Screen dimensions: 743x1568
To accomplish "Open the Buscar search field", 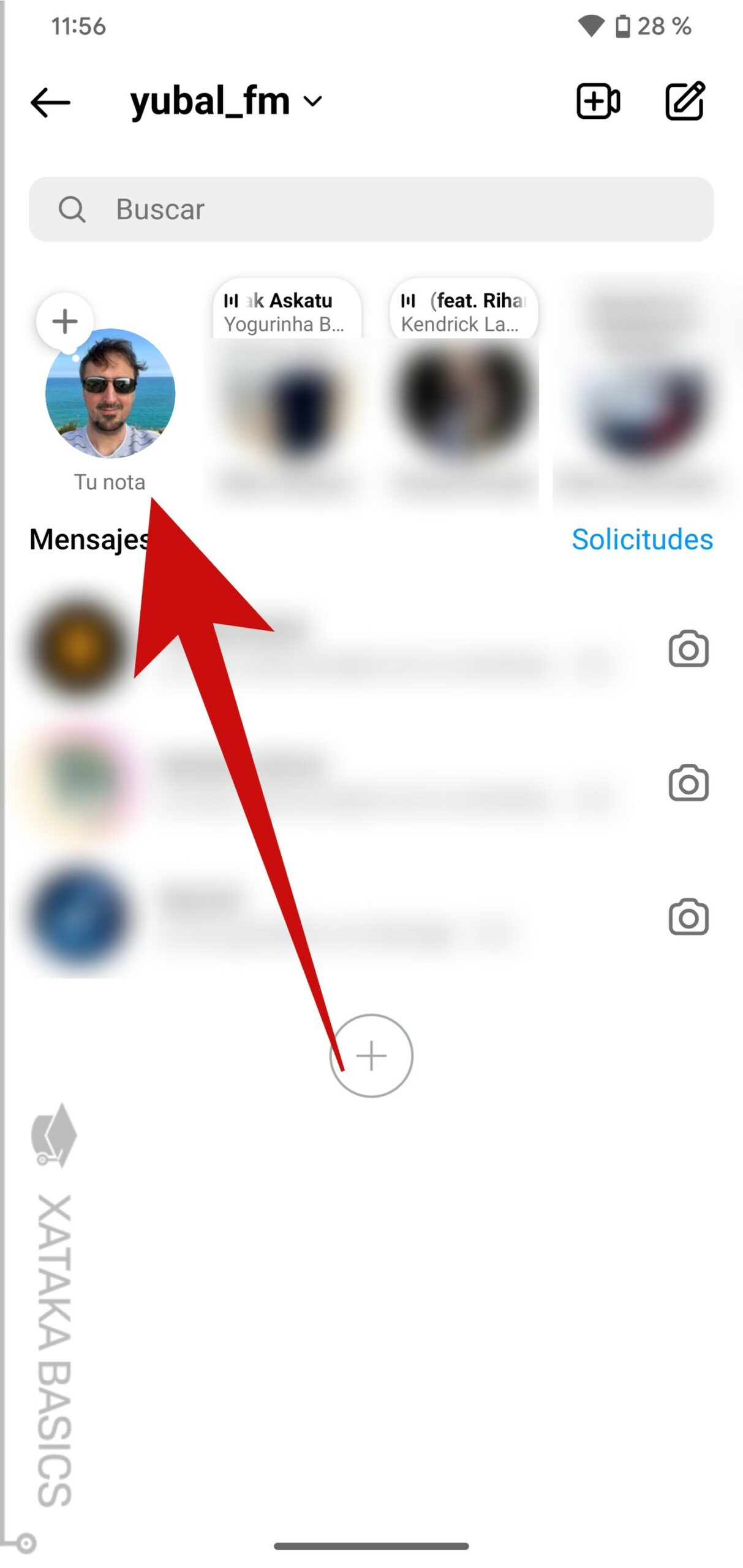I will (371, 209).
